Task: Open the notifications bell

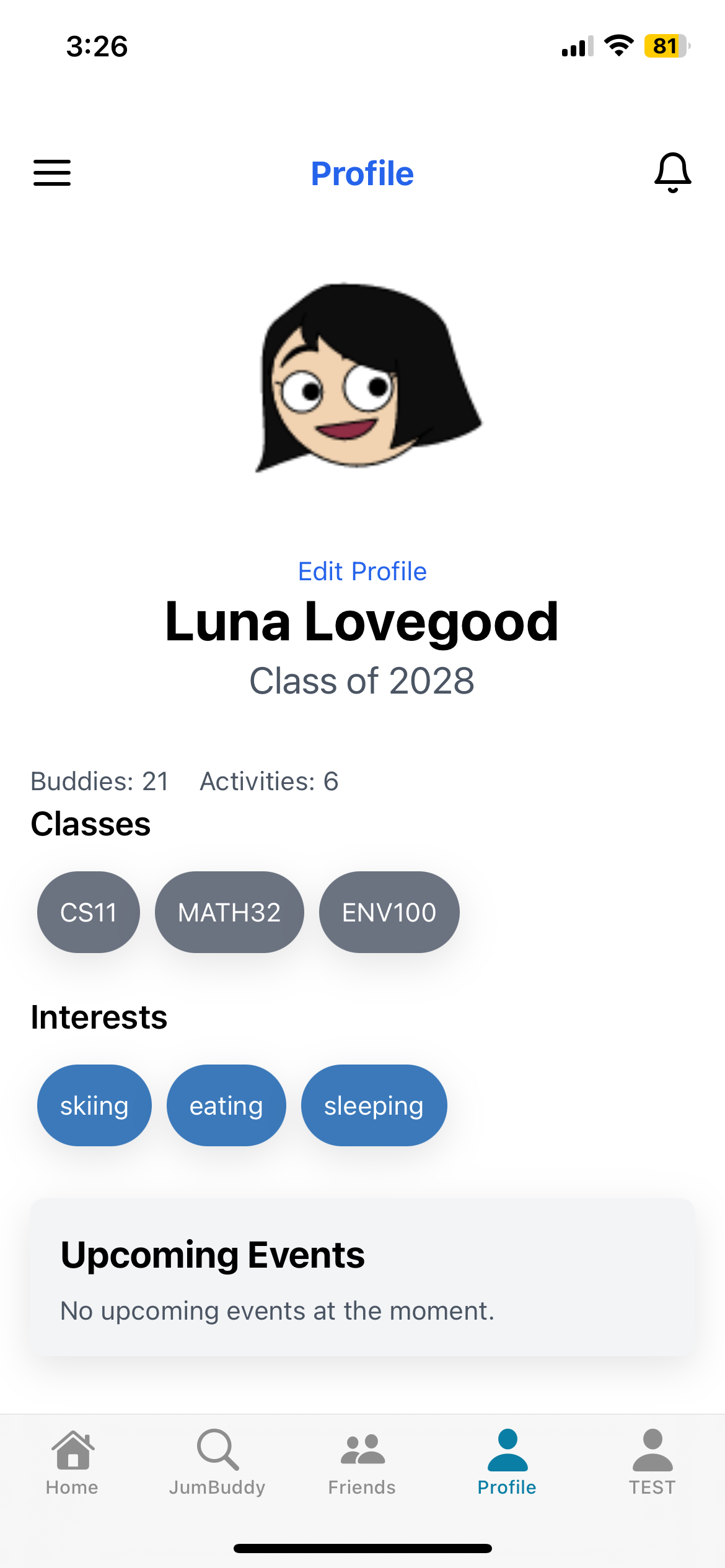Action: pyautogui.click(x=672, y=173)
